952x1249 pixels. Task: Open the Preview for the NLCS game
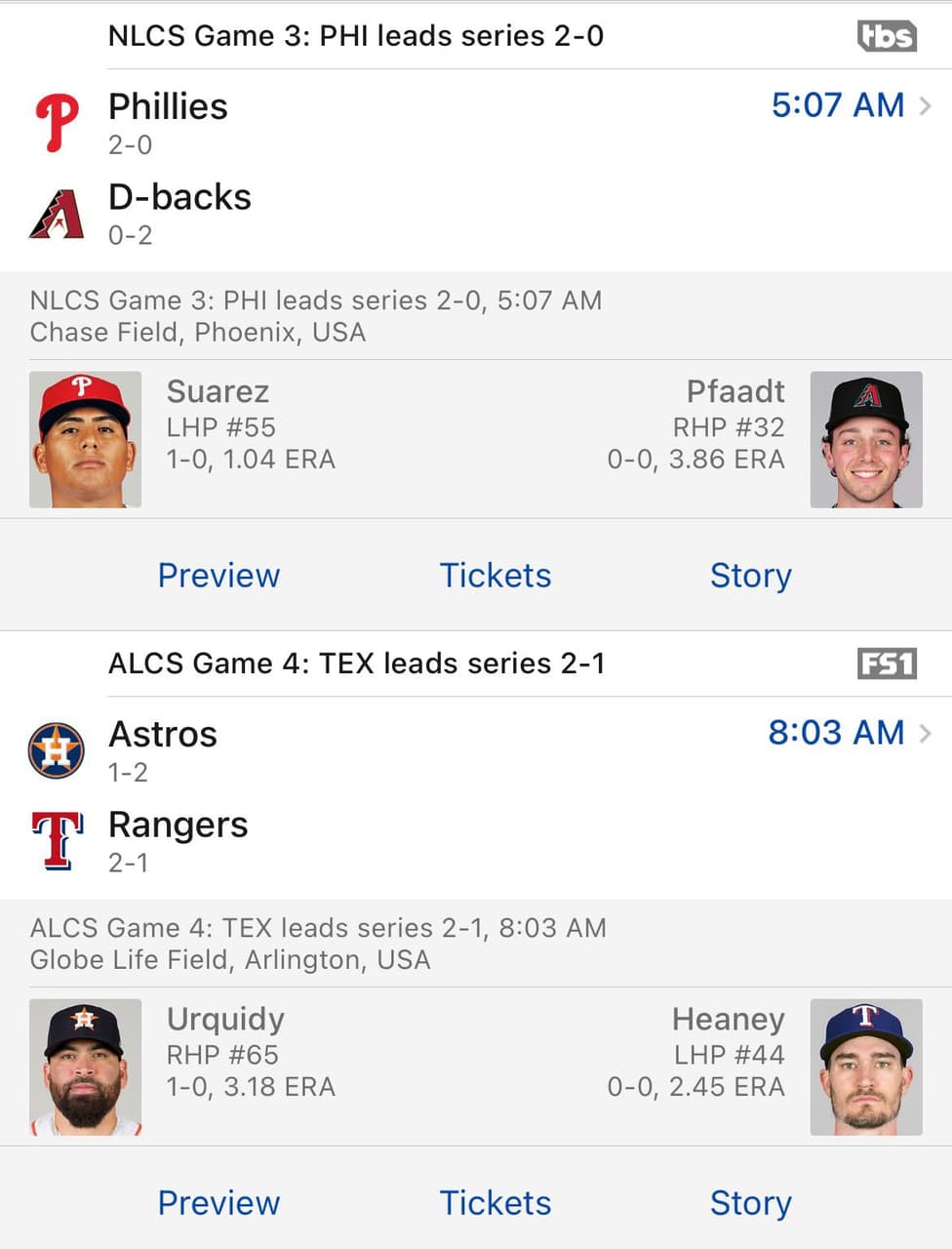(x=218, y=576)
